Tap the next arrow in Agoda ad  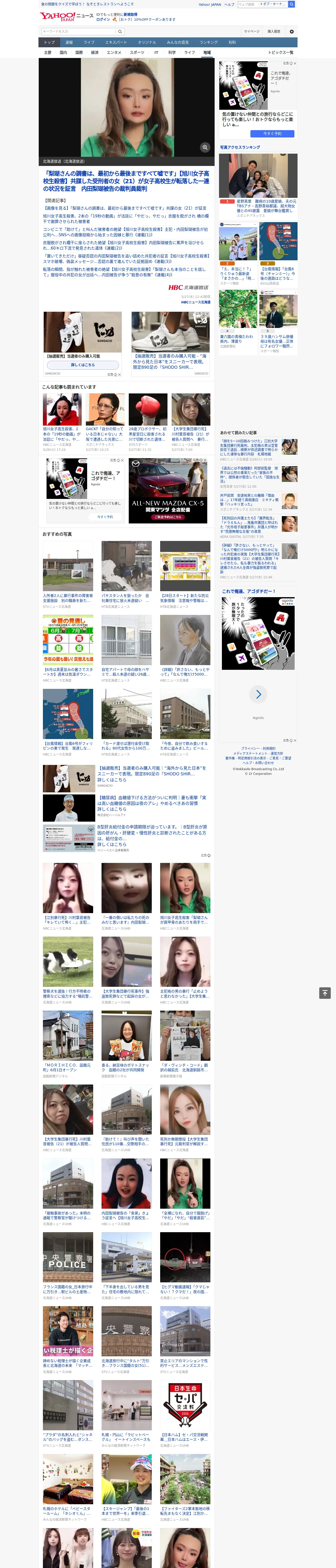(259, 694)
